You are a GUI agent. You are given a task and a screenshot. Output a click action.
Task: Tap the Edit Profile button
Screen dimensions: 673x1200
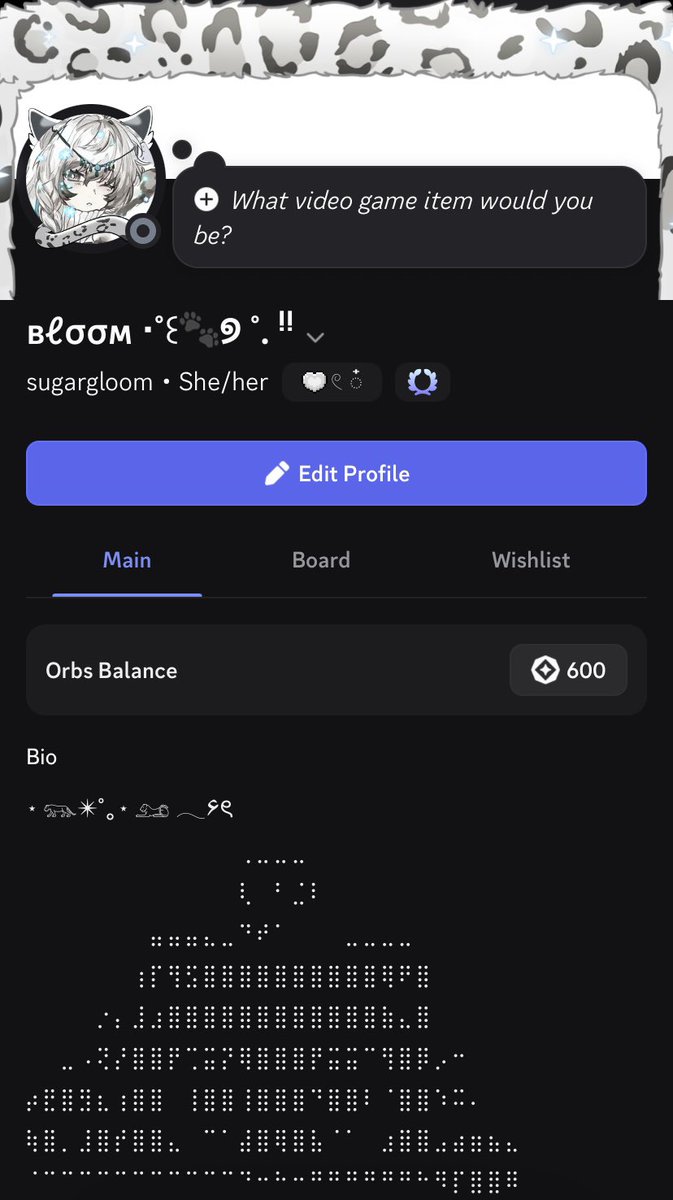pyautogui.click(x=336, y=473)
